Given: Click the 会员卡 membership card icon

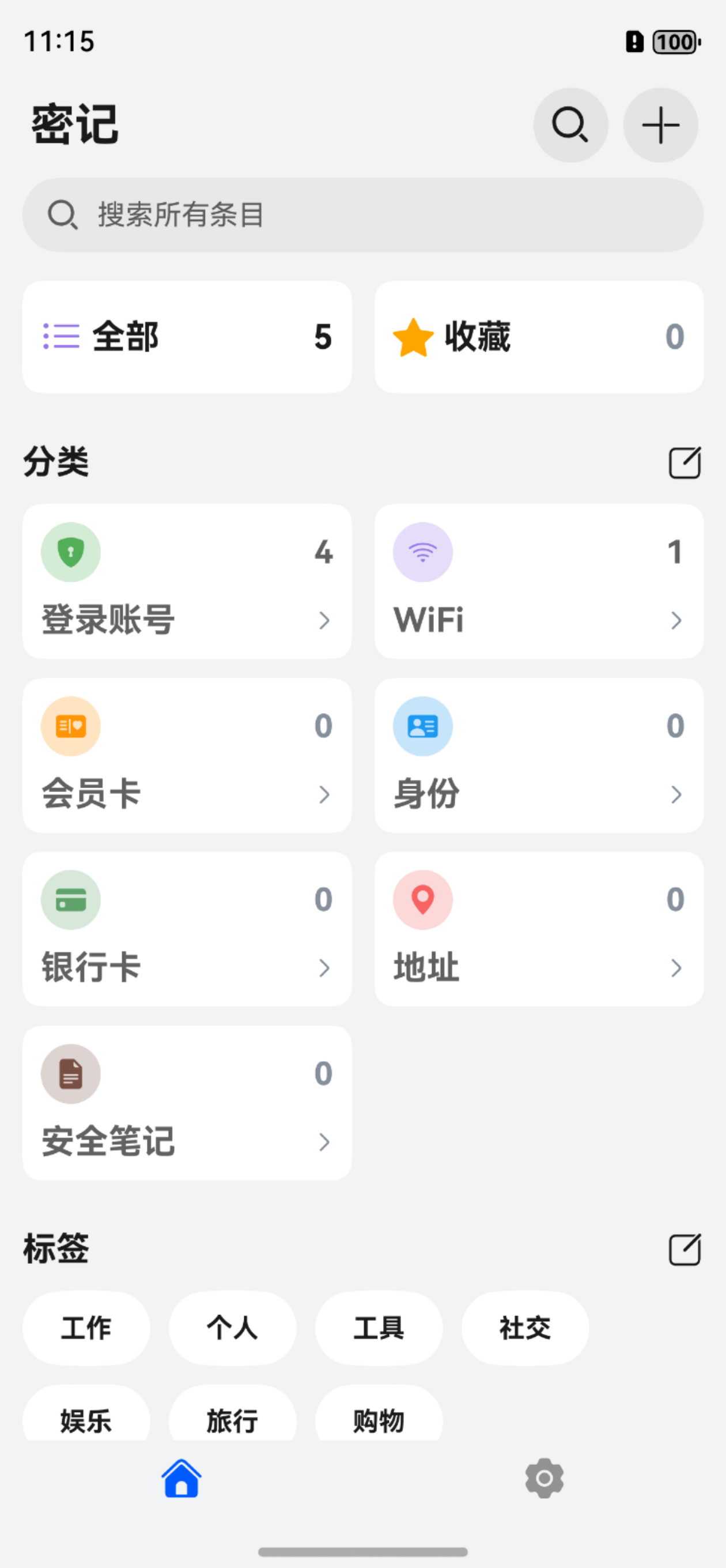Looking at the screenshot, I should [x=70, y=726].
